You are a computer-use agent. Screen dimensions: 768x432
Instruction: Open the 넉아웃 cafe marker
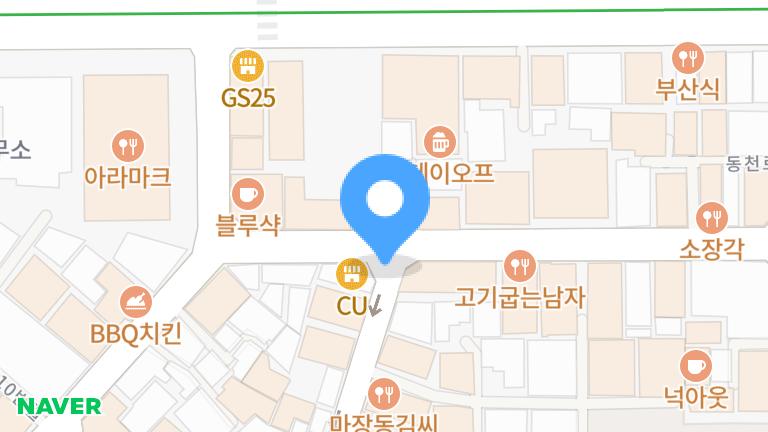click(x=694, y=365)
